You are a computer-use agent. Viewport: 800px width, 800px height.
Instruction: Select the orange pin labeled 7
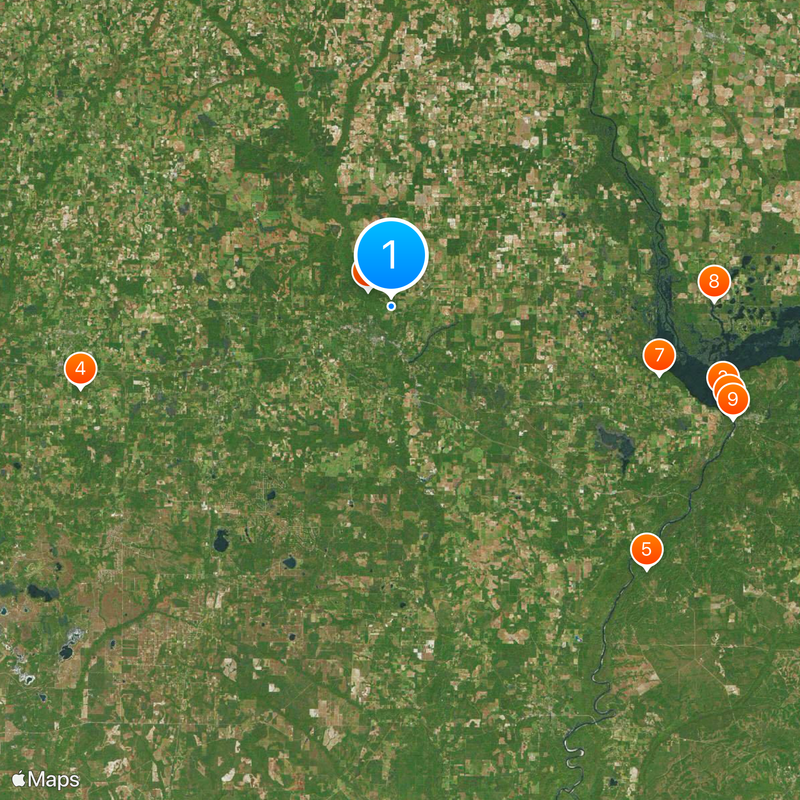pyautogui.click(x=658, y=355)
